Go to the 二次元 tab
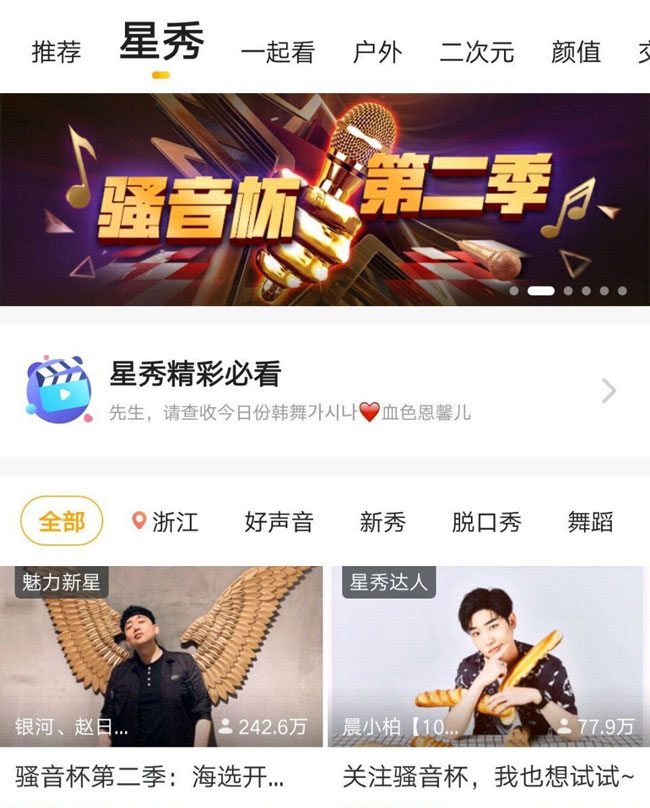This screenshot has height=808, width=650. (x=477, y=52)
